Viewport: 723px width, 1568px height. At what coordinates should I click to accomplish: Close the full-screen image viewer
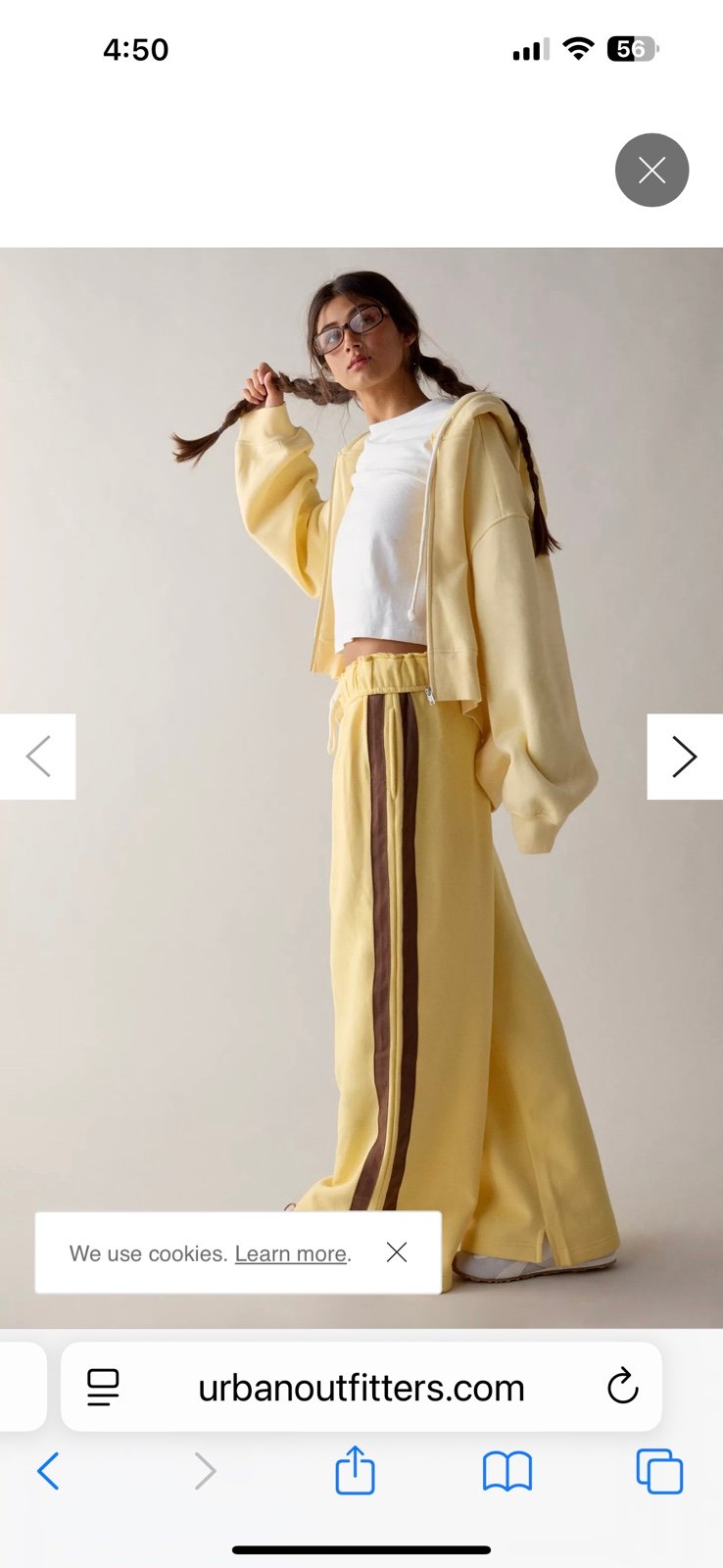click(651, 171)
